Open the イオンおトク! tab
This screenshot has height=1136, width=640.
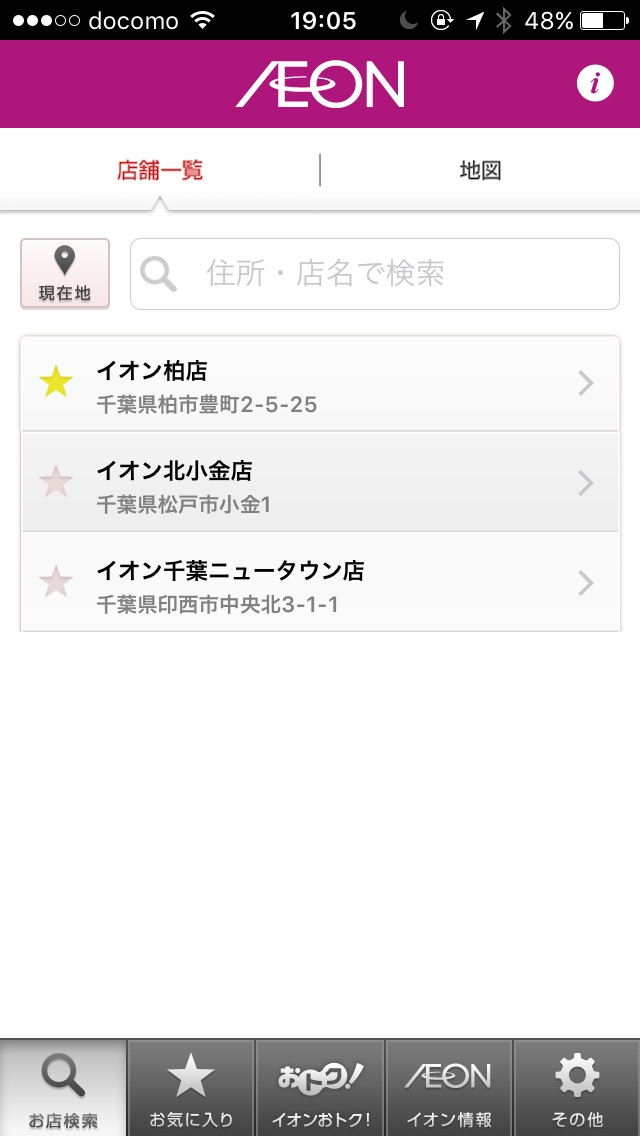[320, 1088]
